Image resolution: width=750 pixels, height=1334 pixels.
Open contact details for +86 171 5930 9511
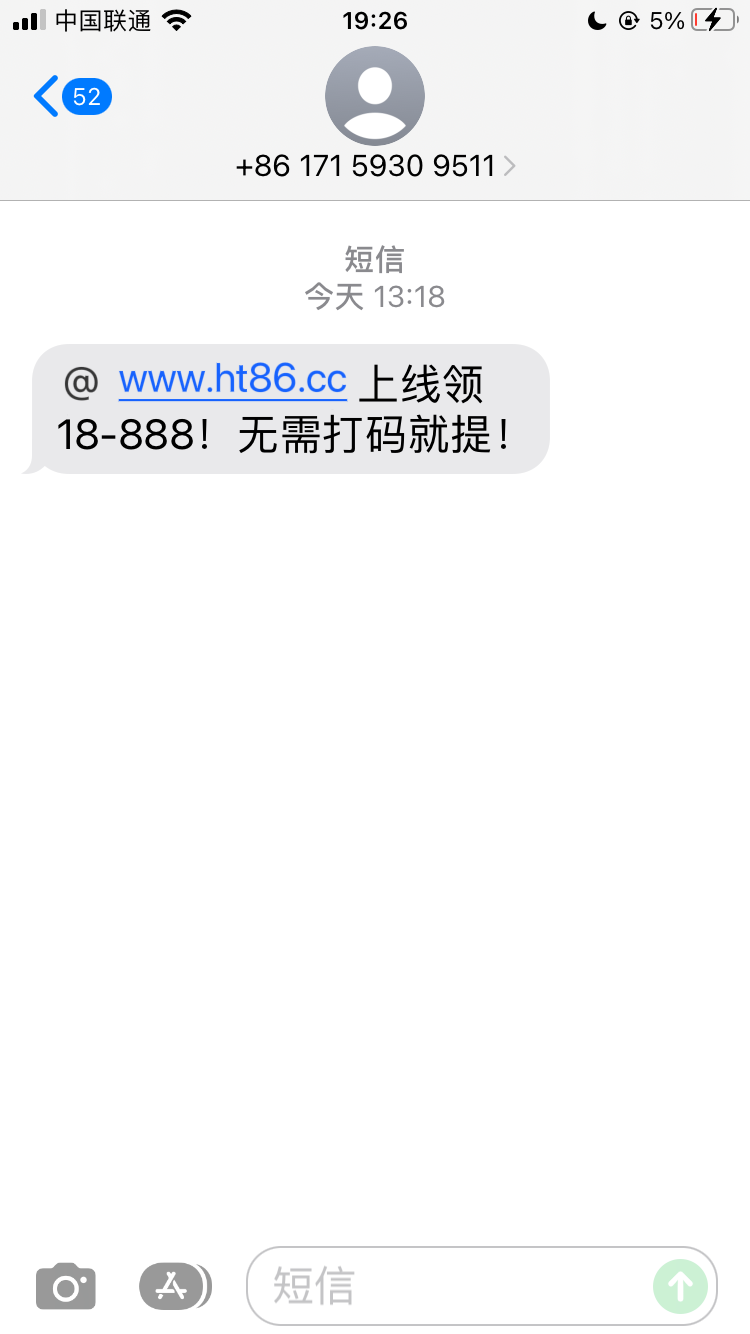[x=375, y=165]
